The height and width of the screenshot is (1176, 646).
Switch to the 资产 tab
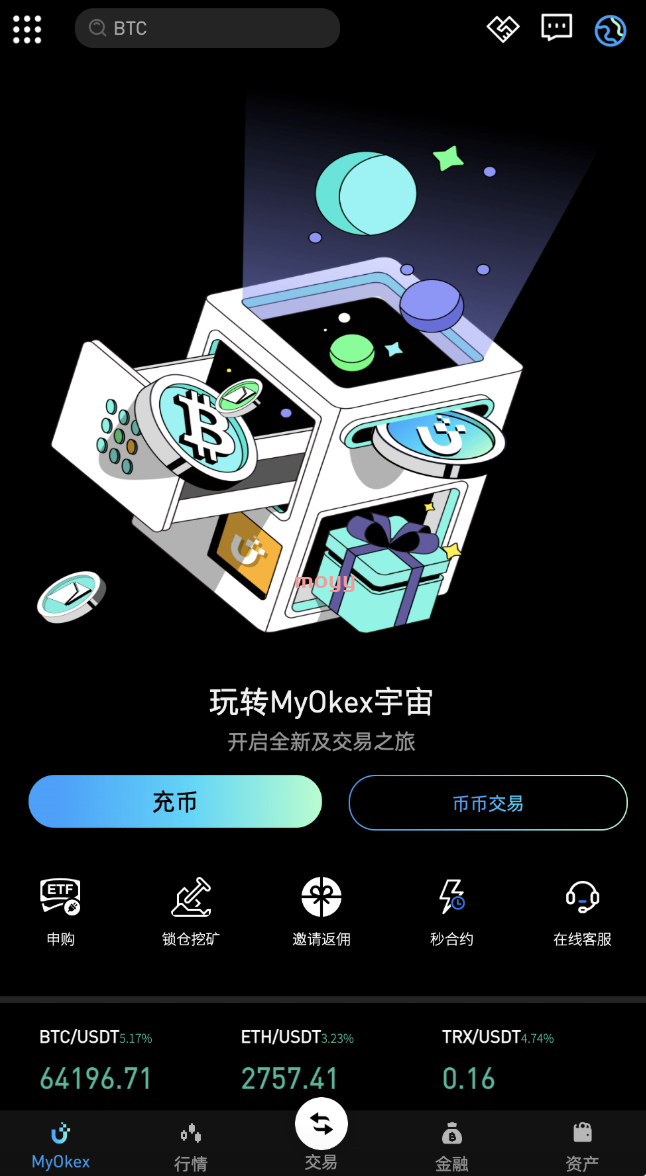(x=582, y=1145)
